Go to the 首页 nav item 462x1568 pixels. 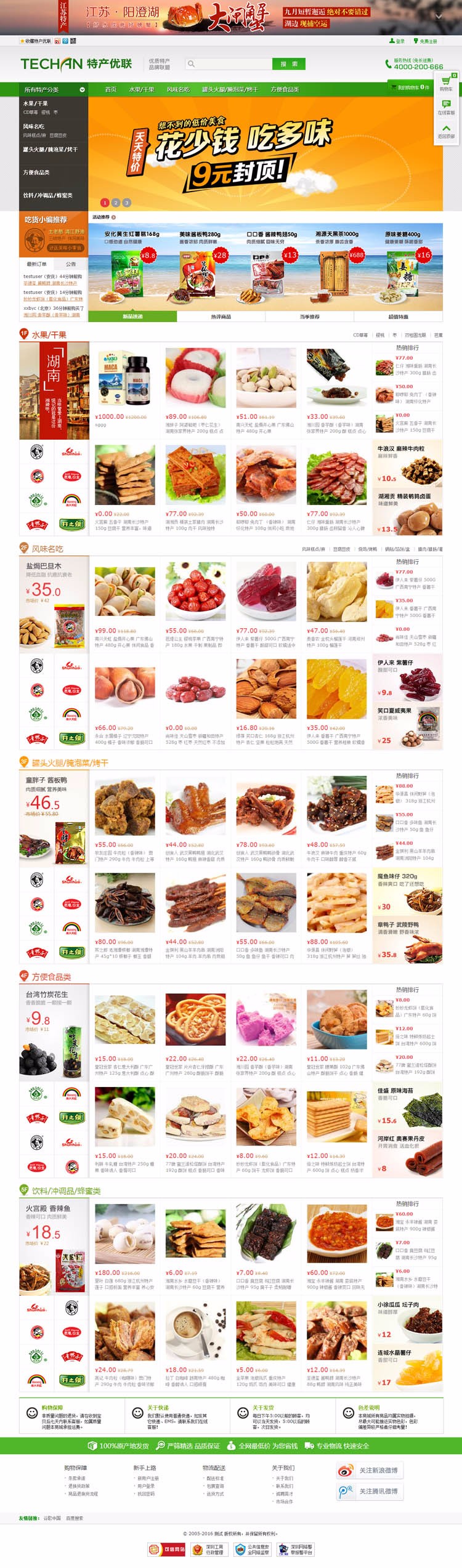[111, 89]
